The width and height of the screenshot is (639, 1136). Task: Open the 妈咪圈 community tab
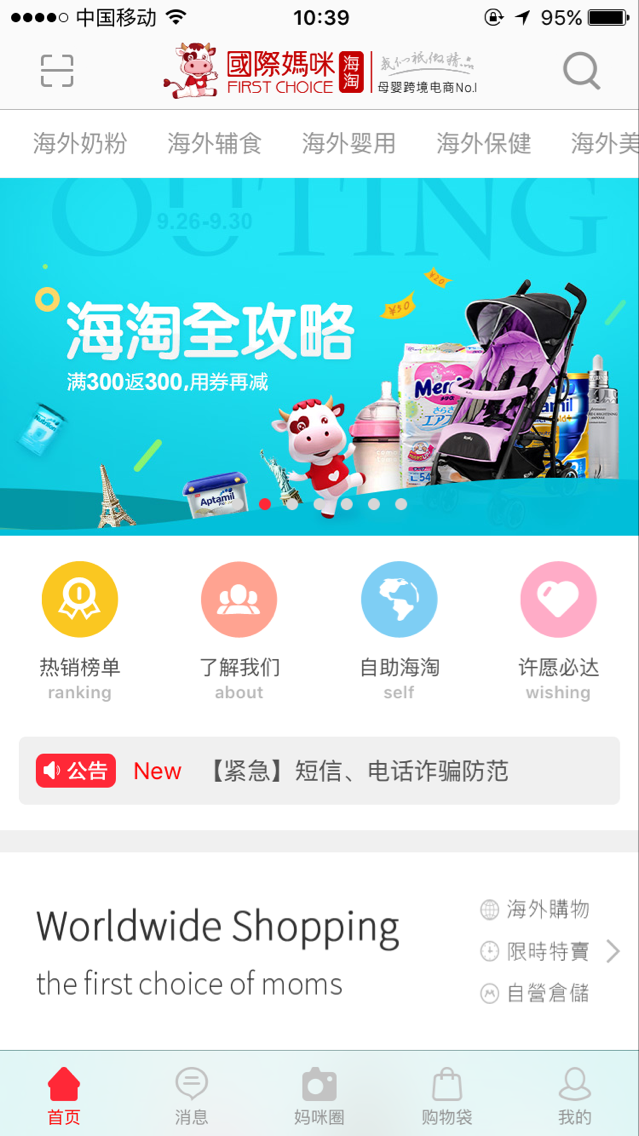(x=319, y=1094)
